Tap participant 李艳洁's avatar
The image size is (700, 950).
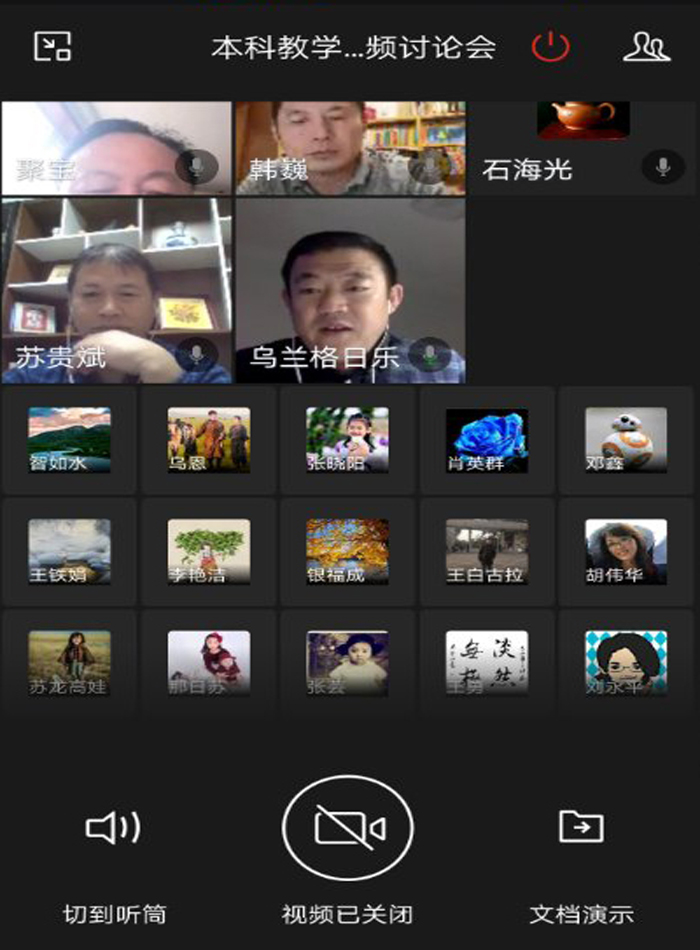pos(209,551)
